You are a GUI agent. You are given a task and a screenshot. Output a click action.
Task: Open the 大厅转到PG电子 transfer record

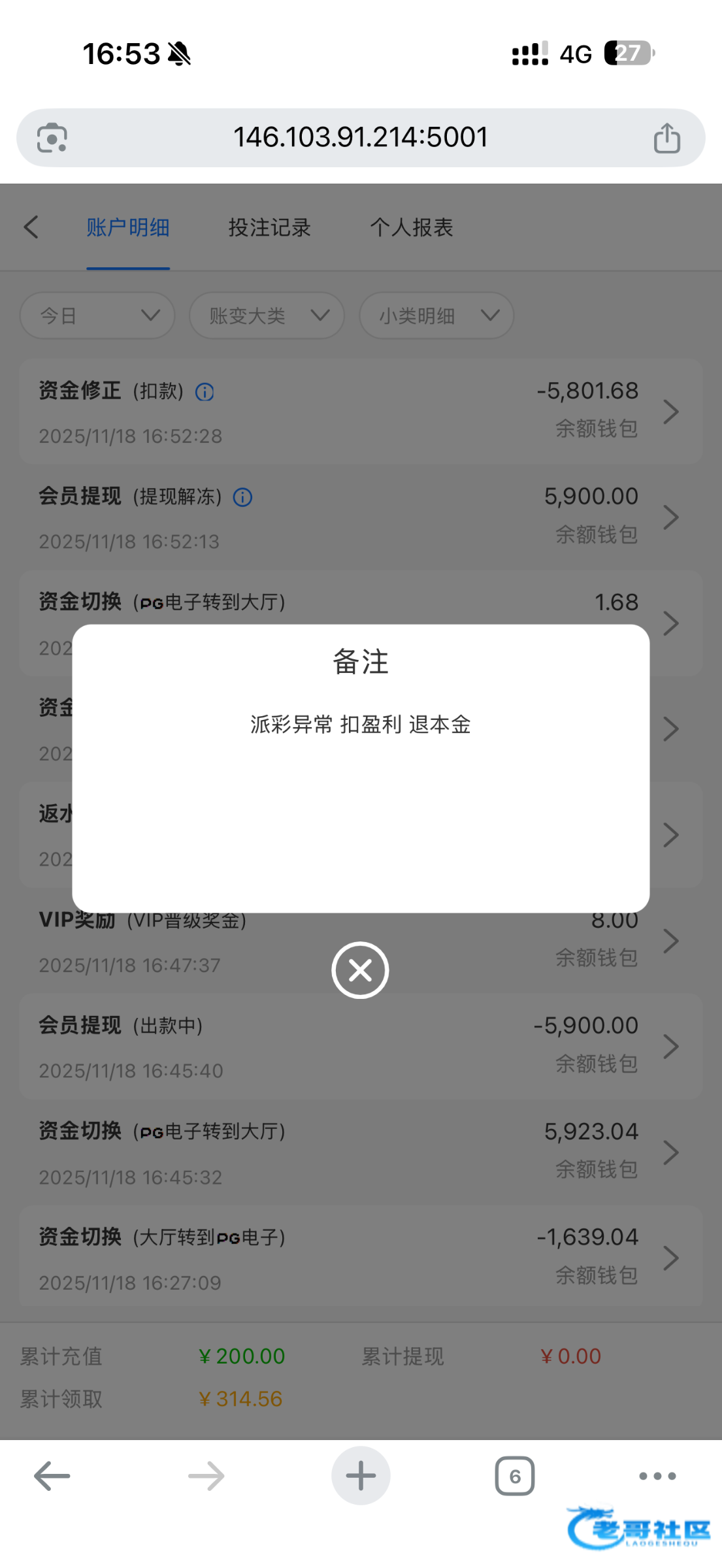(x=360, y=1258)
